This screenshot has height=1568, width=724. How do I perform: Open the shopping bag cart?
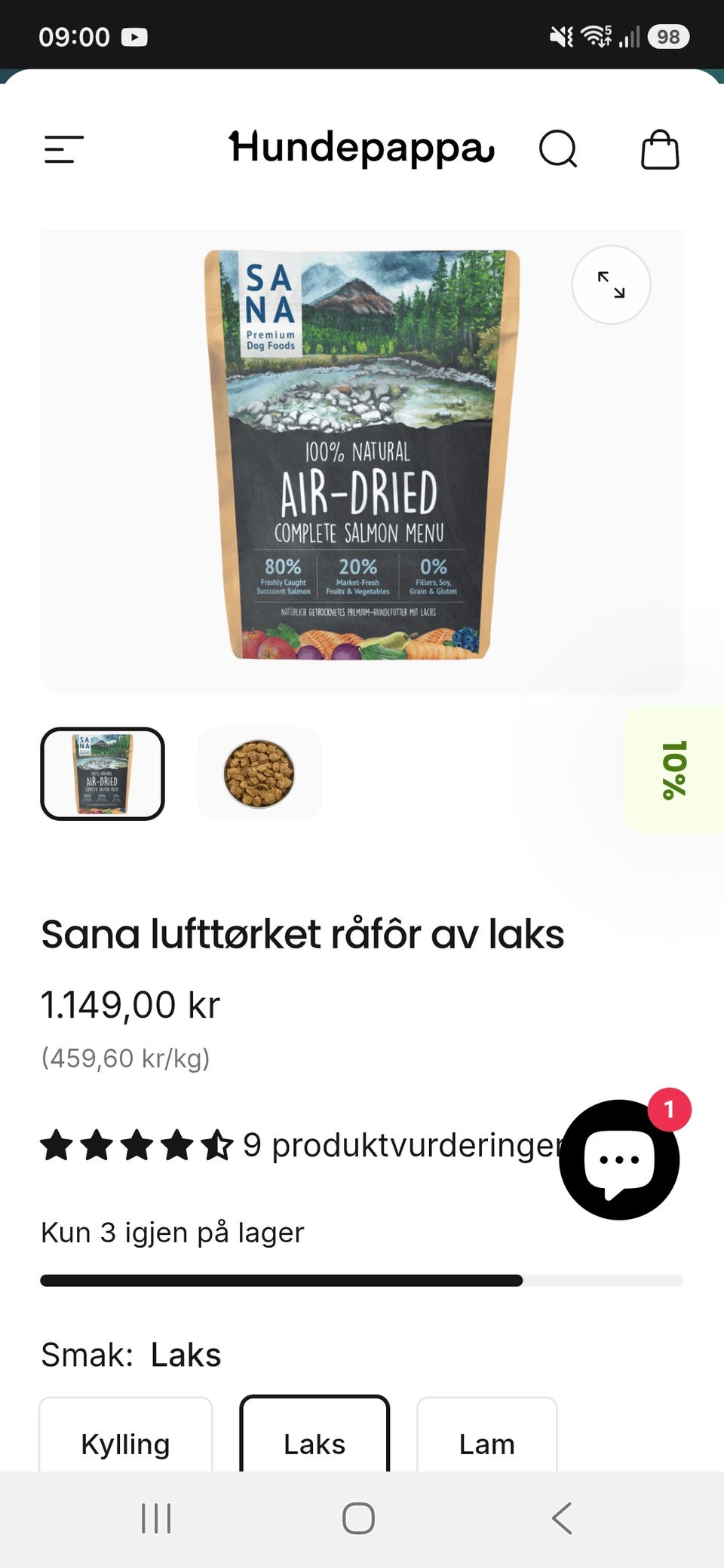660,149
